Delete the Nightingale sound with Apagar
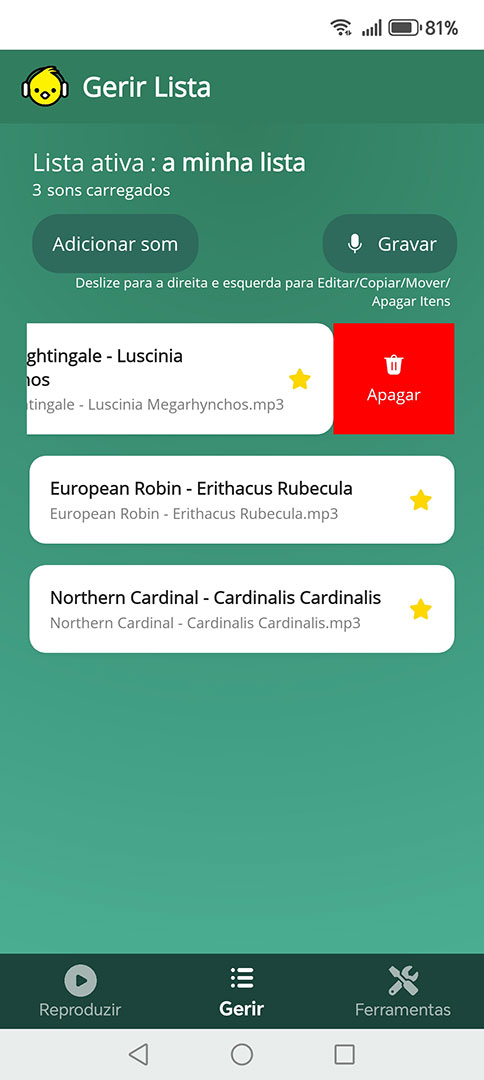Image resolution: width=484 pixels, height=1080 pixels. (394, 379)
